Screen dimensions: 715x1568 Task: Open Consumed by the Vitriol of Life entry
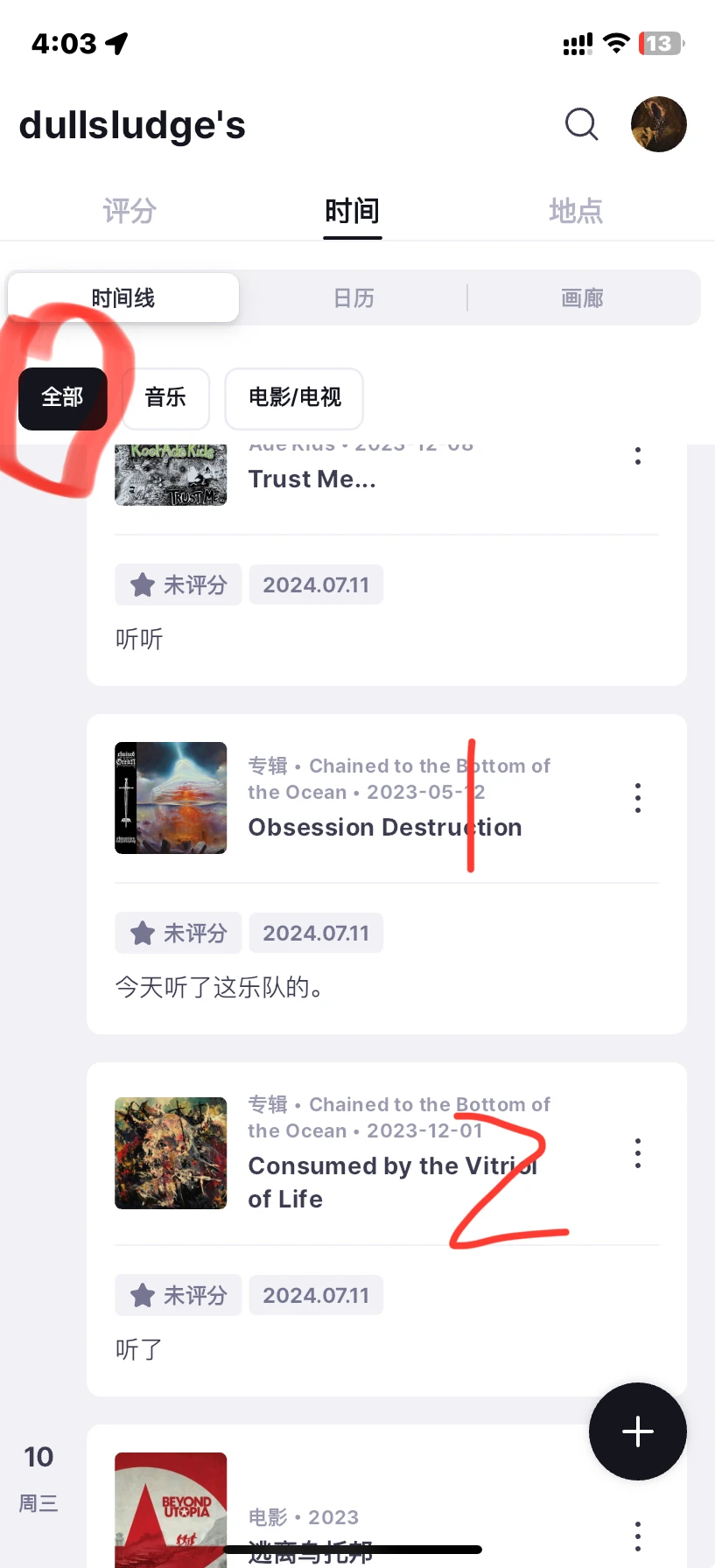point(392,1182)
